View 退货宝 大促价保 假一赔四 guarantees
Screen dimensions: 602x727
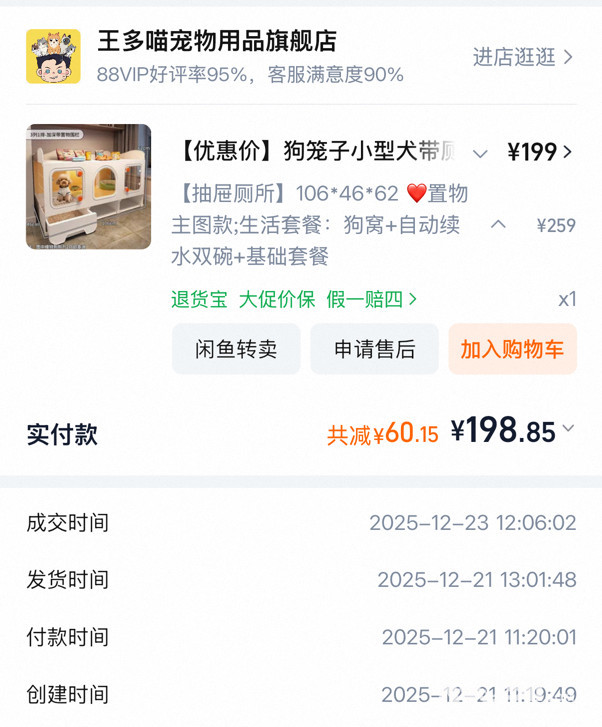tap(294, 299)
